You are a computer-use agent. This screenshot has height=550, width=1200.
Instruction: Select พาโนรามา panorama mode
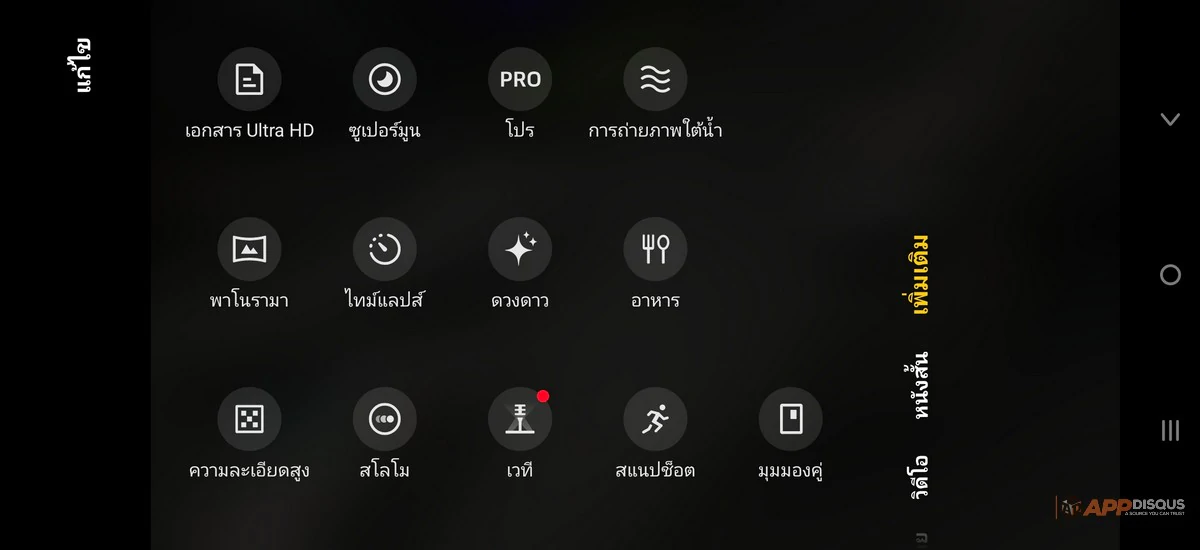tap(249, 249)
